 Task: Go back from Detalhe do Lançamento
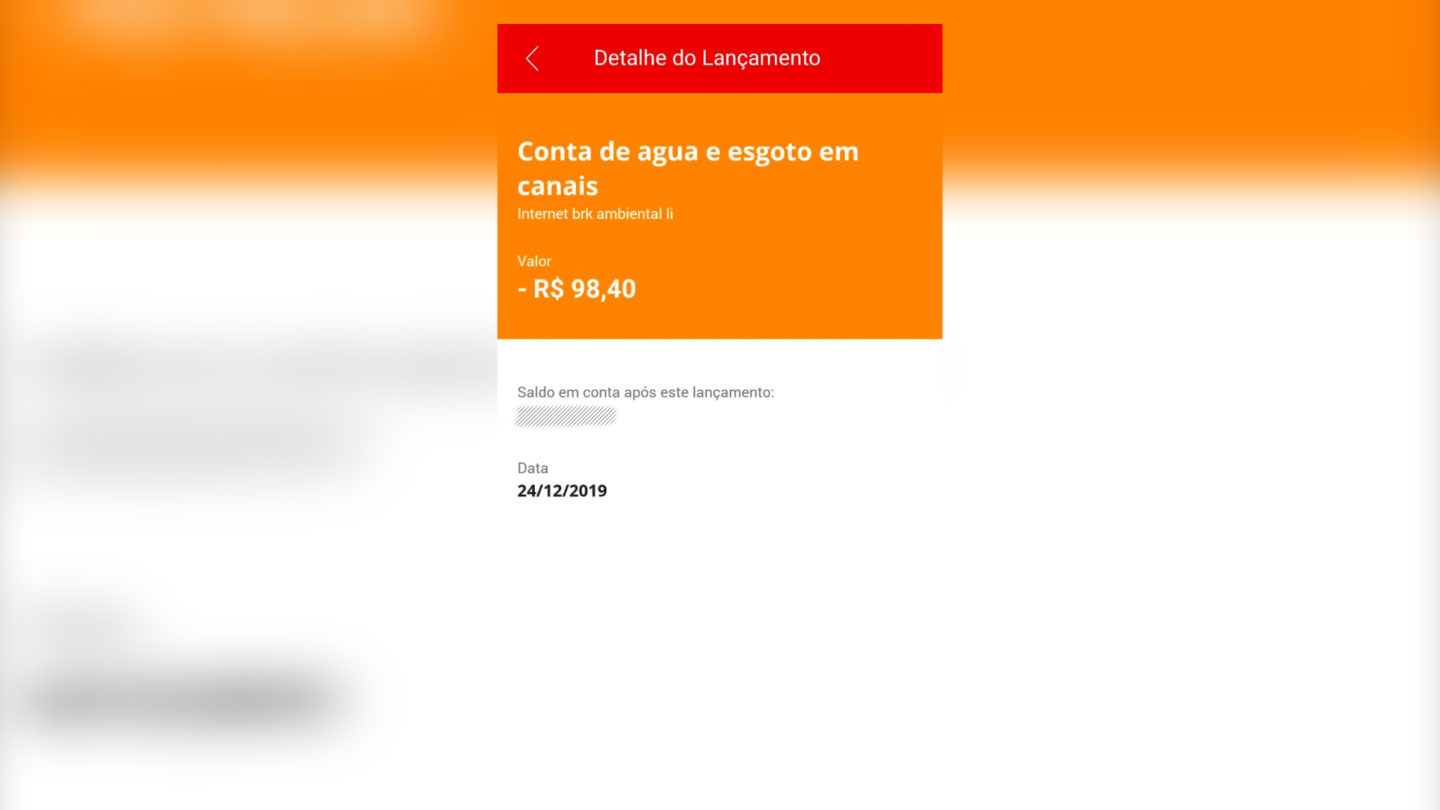(532, 59)
